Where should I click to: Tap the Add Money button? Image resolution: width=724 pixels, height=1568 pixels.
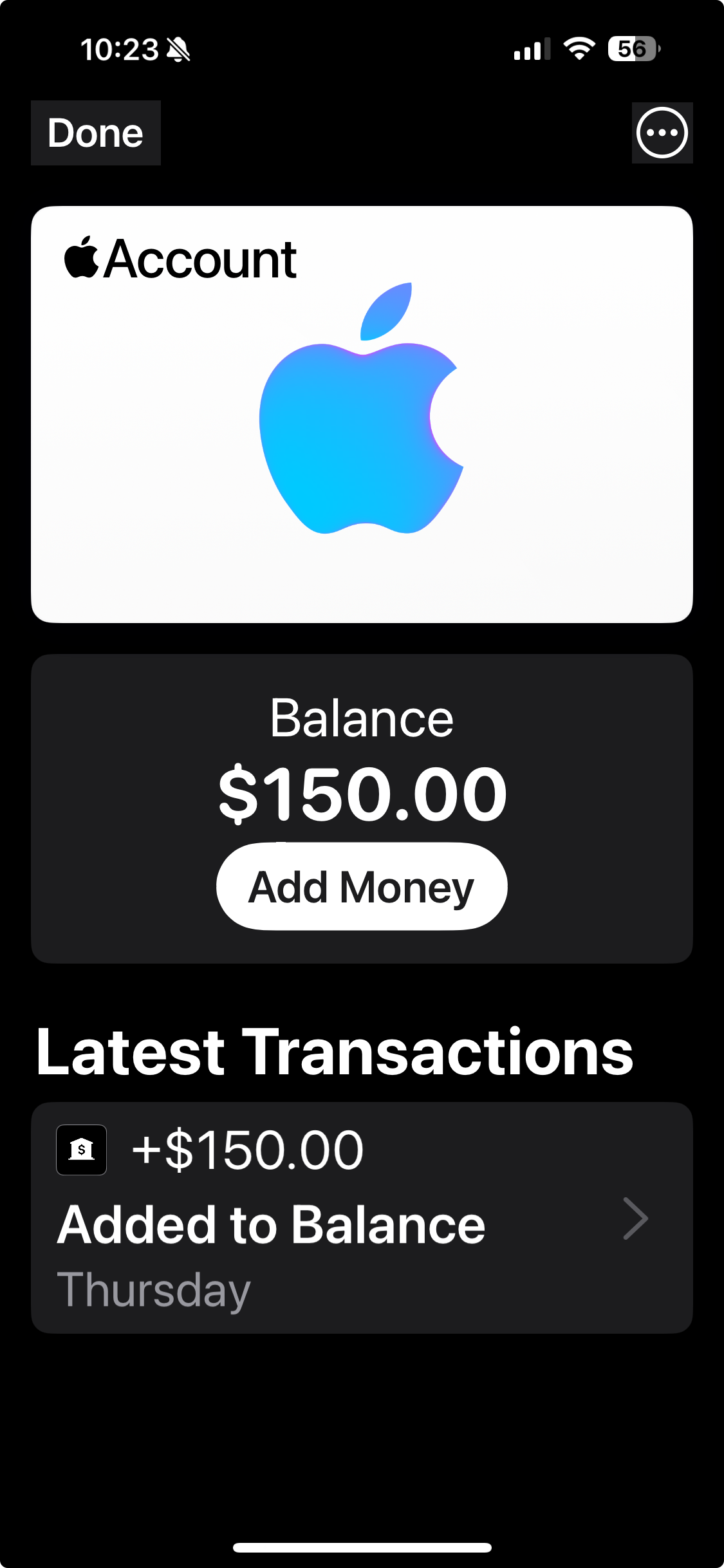pos(362,886)
